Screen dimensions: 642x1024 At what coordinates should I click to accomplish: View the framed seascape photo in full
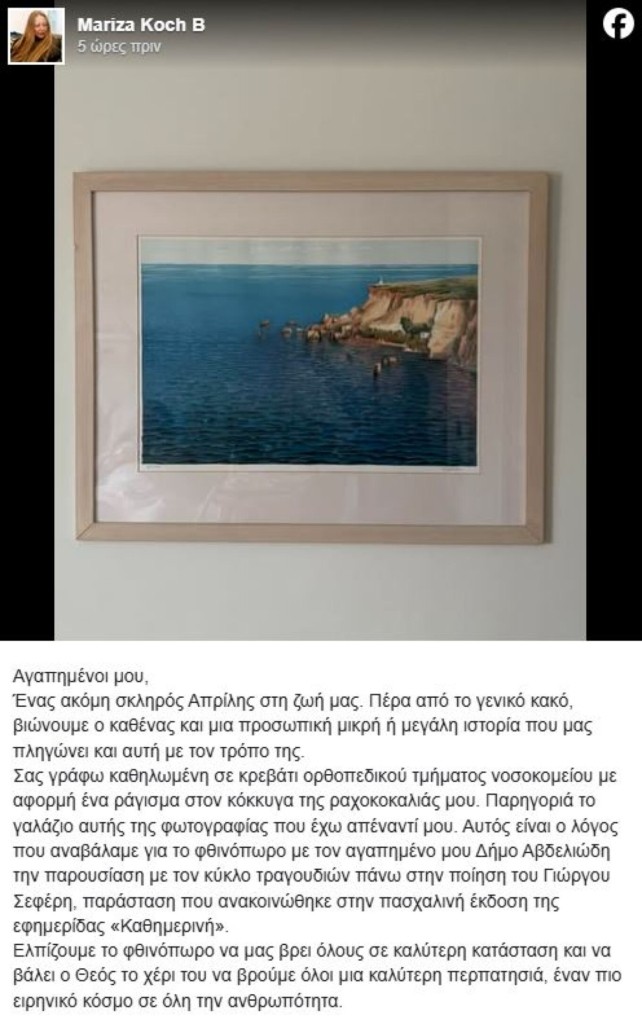coord(310,355)
